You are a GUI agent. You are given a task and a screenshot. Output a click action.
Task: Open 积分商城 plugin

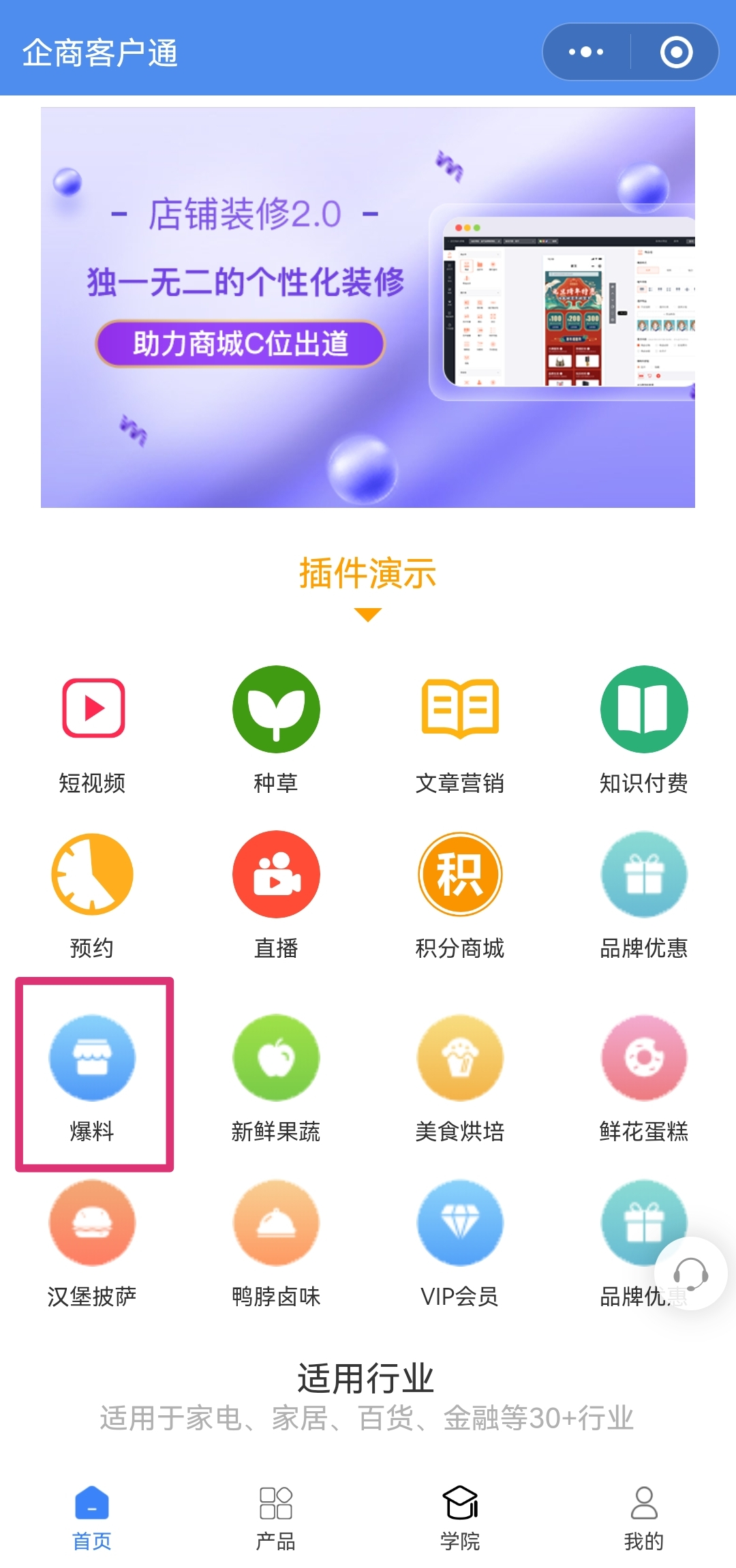pyautogui.click(x=460, y=894)
